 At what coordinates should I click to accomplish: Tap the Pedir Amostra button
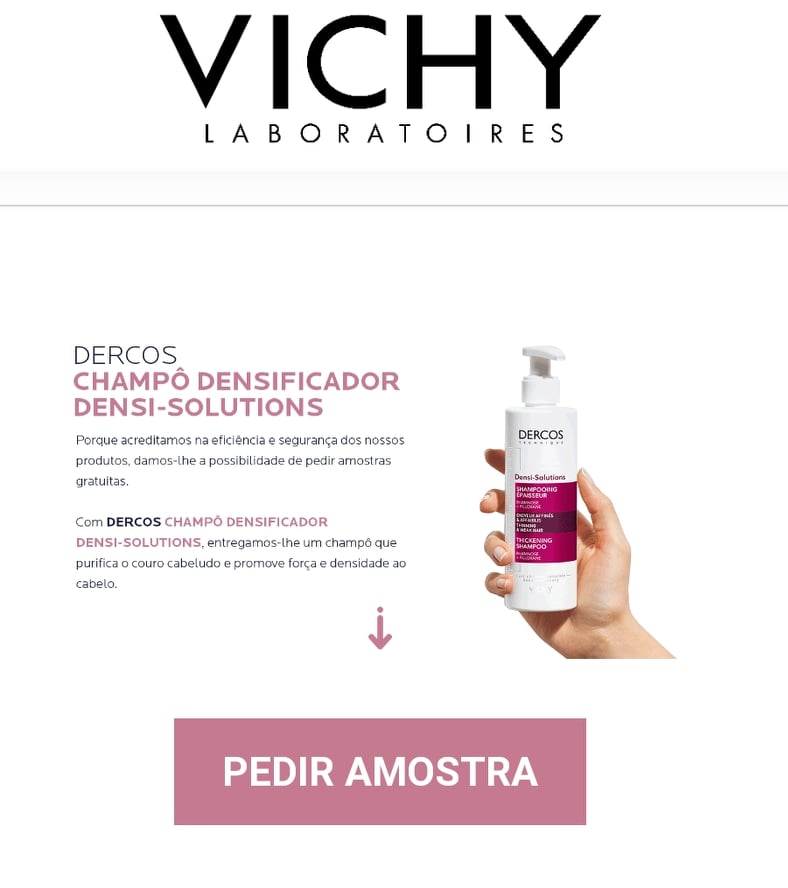380,771
